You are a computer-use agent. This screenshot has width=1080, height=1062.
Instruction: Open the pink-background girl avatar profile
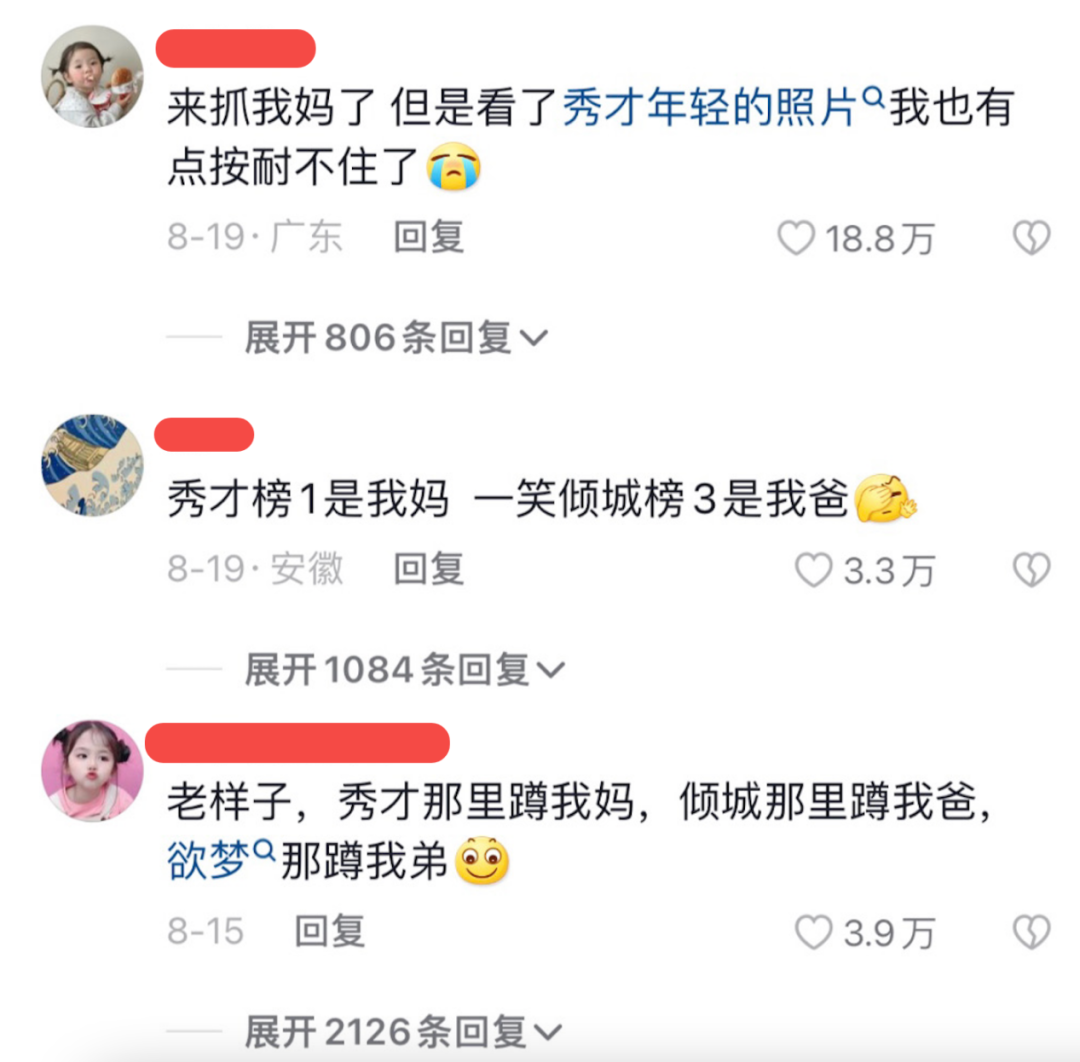click(x=92, y=771)
